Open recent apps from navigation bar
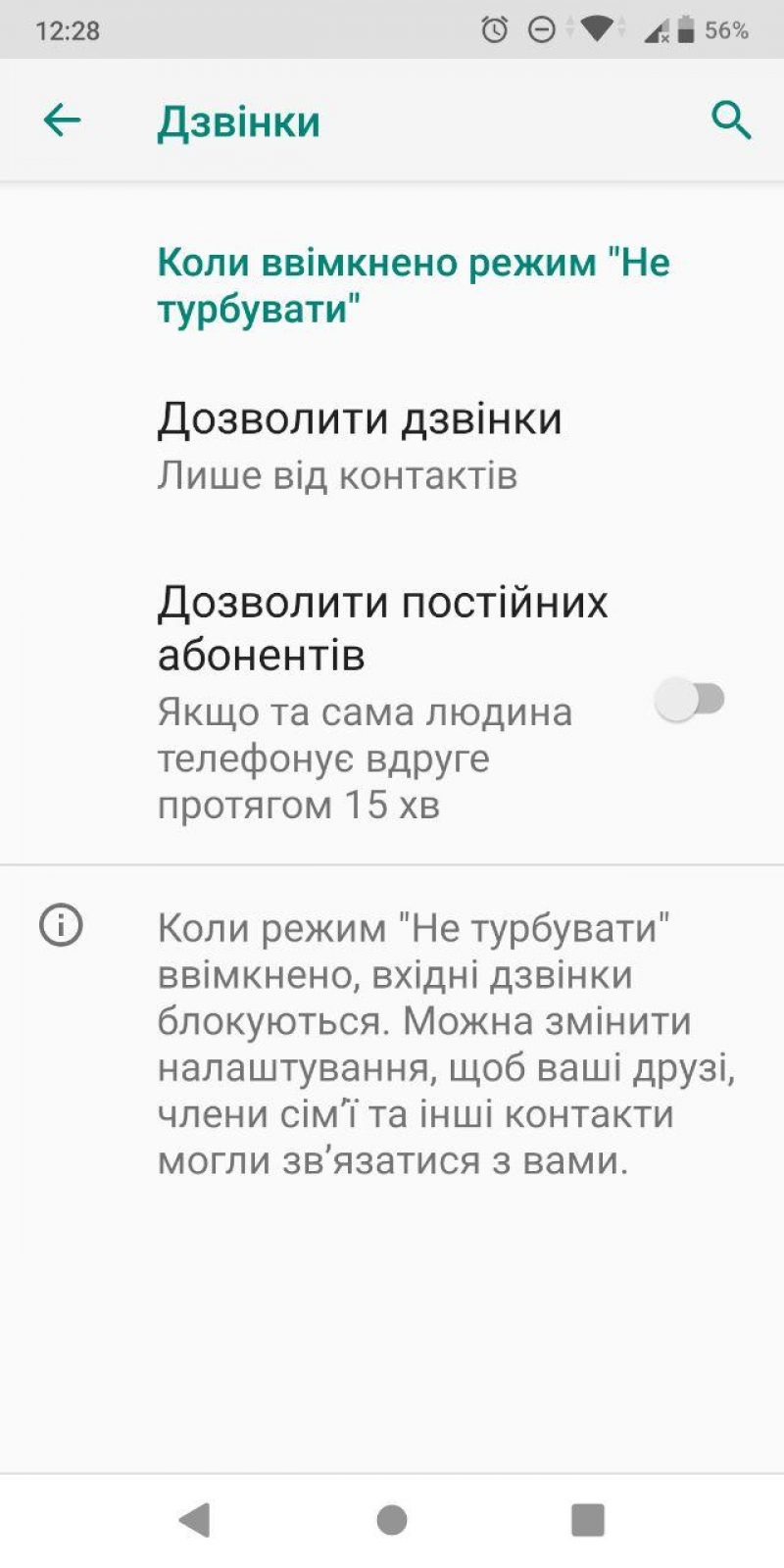Image resolution: width=784 pixels, height=1568 pixels. [588, 1520]
